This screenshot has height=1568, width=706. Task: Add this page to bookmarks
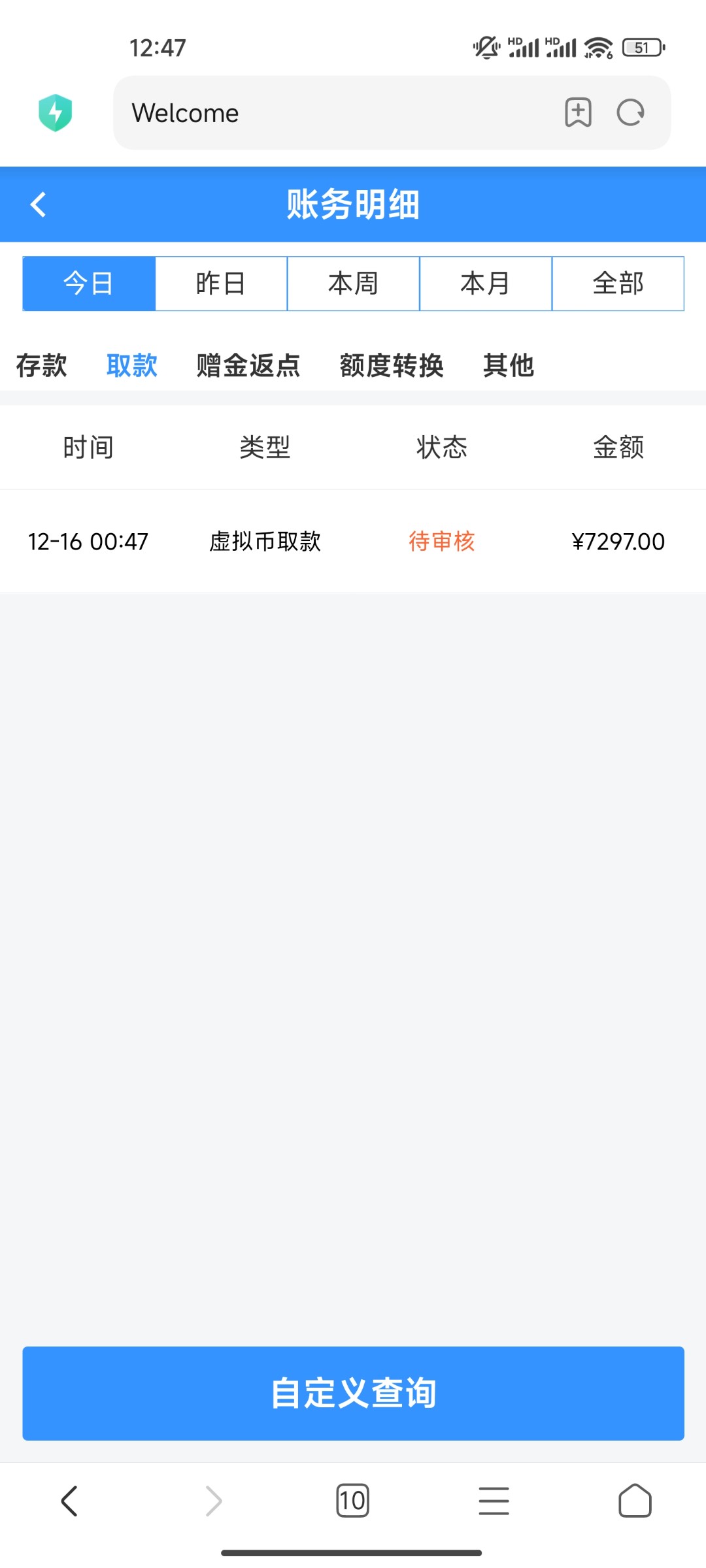578,112
